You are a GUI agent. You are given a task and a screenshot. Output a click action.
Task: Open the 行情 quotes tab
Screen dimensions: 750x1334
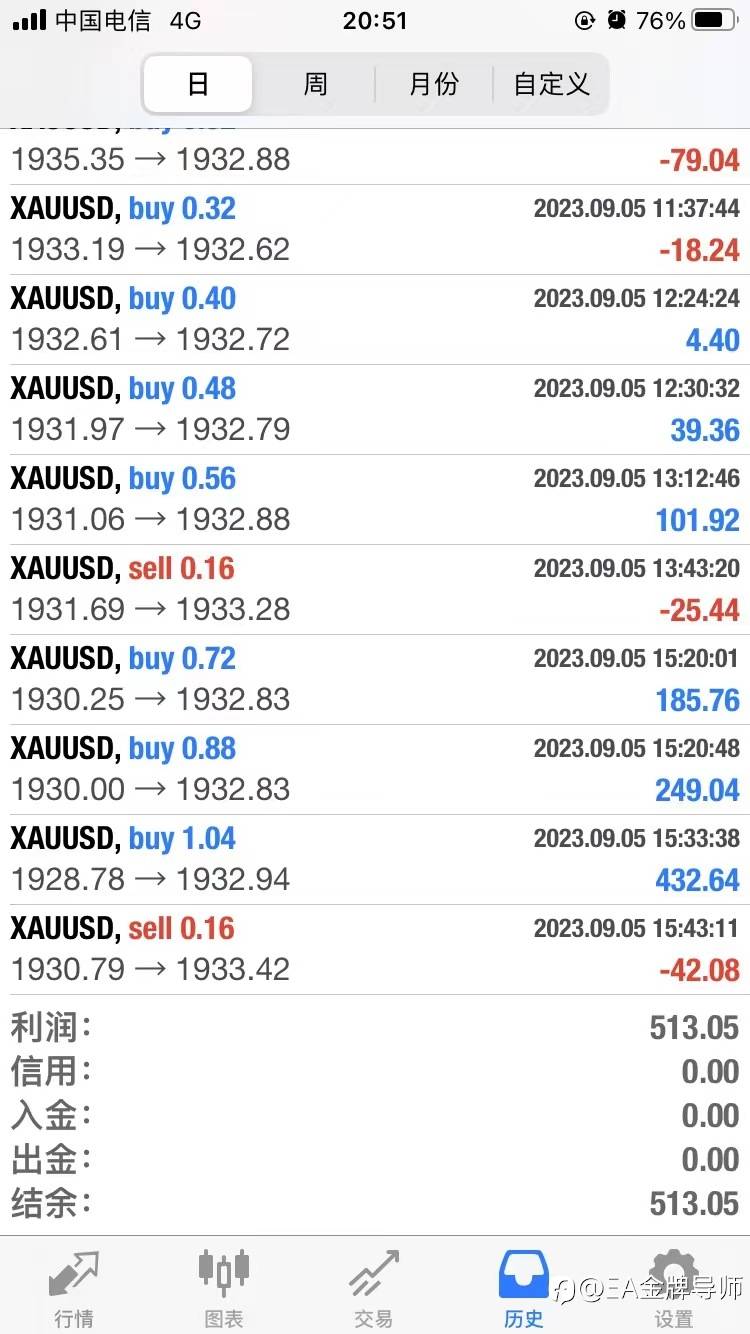click(x=75, y=1288)
